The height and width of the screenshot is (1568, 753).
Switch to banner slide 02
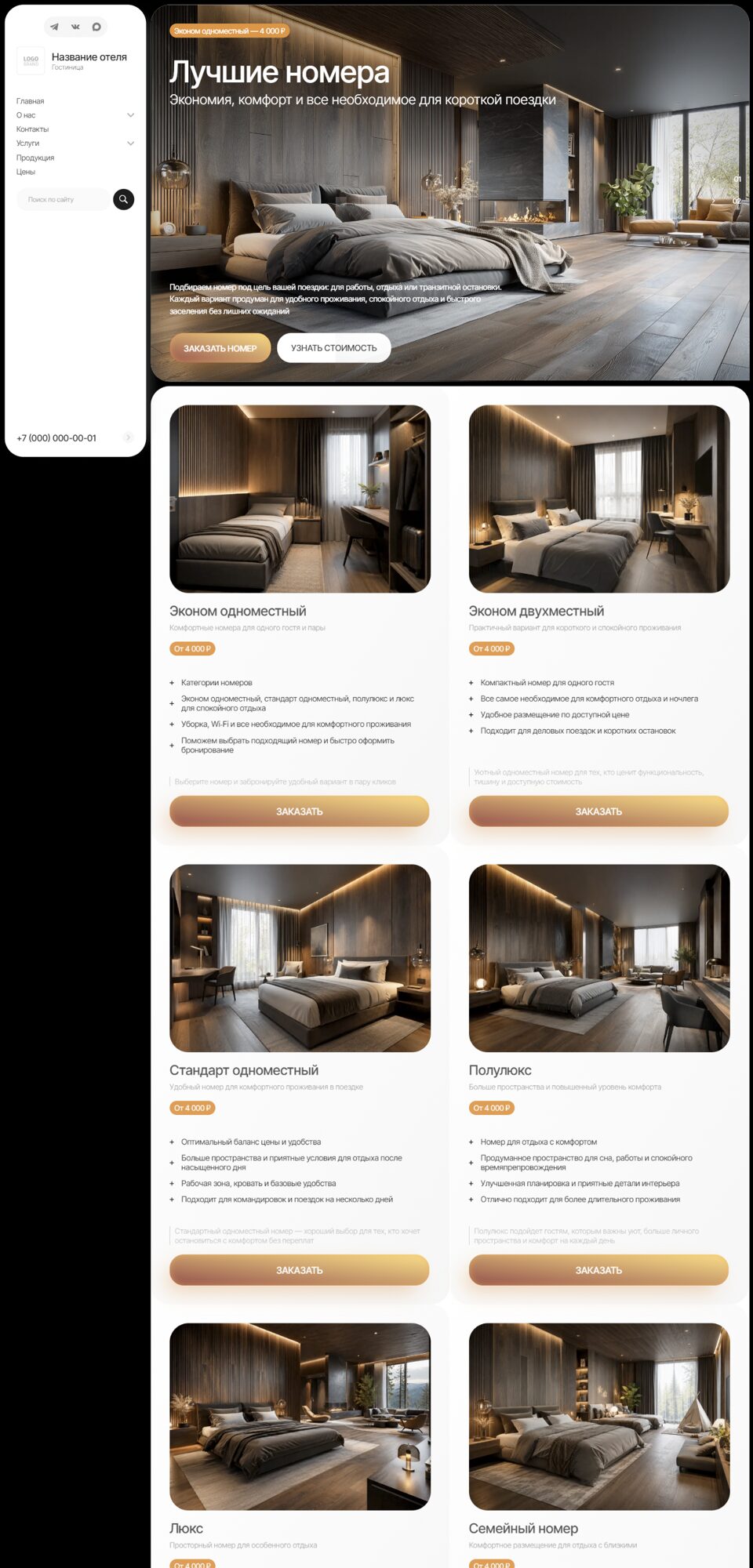737,201
